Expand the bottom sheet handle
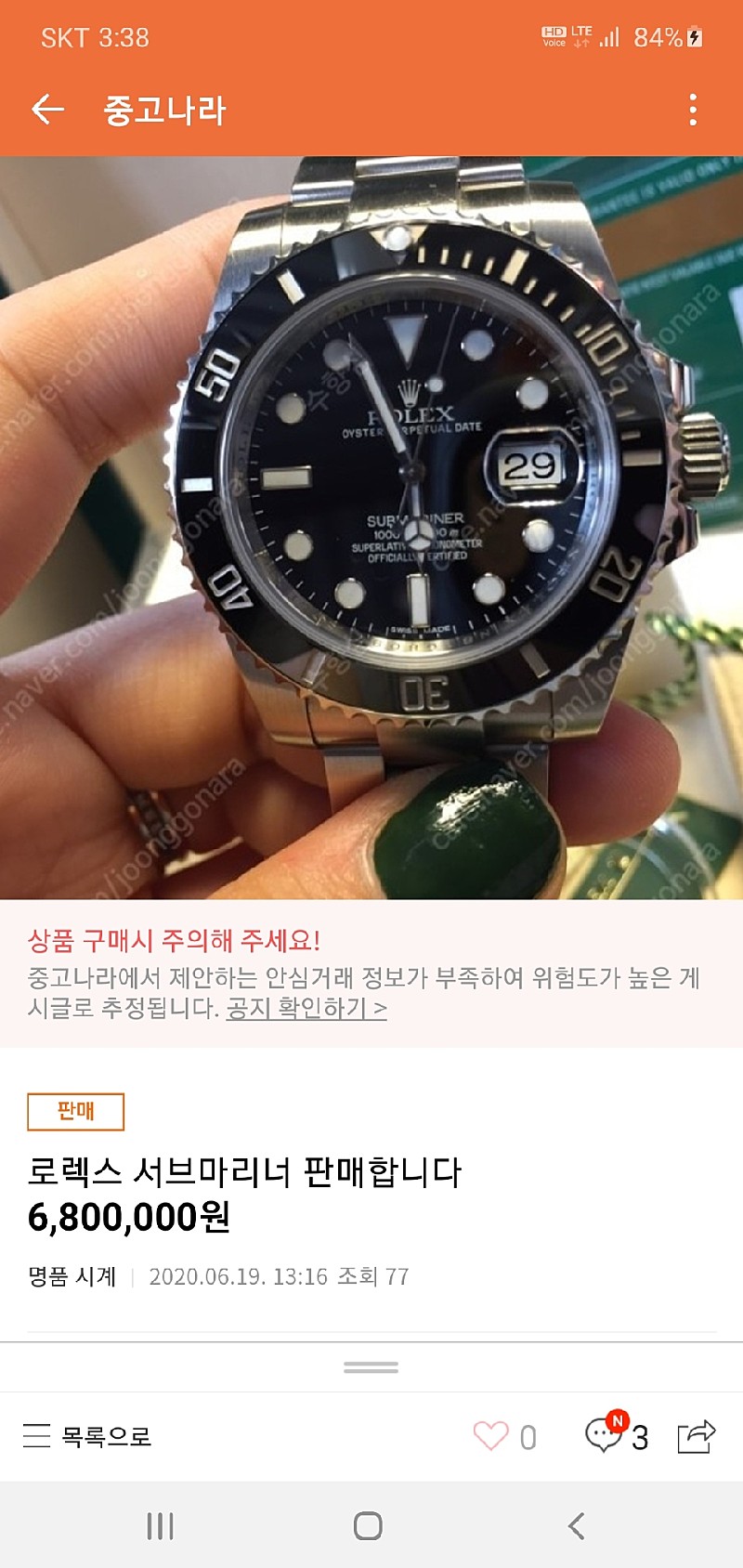The height and width of the screenshot is (1568, 743). 371,1367
